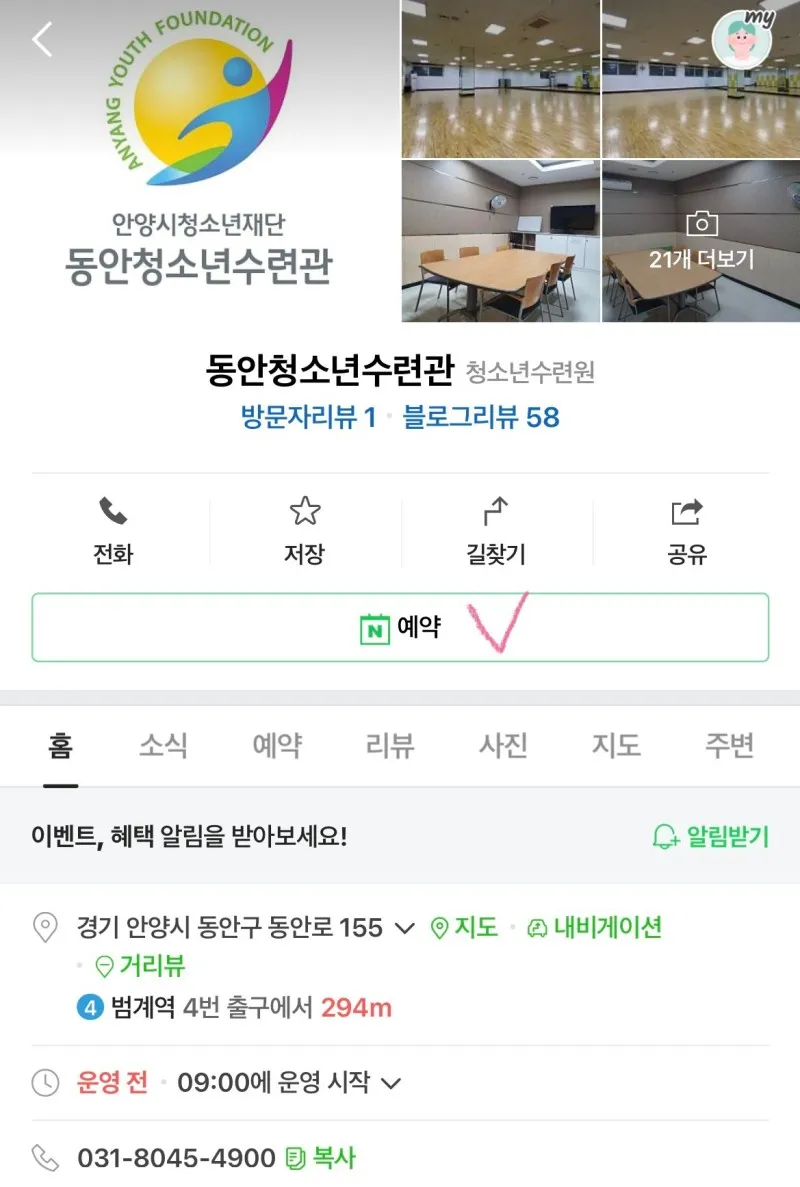This screenshot has height=1187, width=800.
Task: Call the place via 전화 button
Action: point(113,531)
